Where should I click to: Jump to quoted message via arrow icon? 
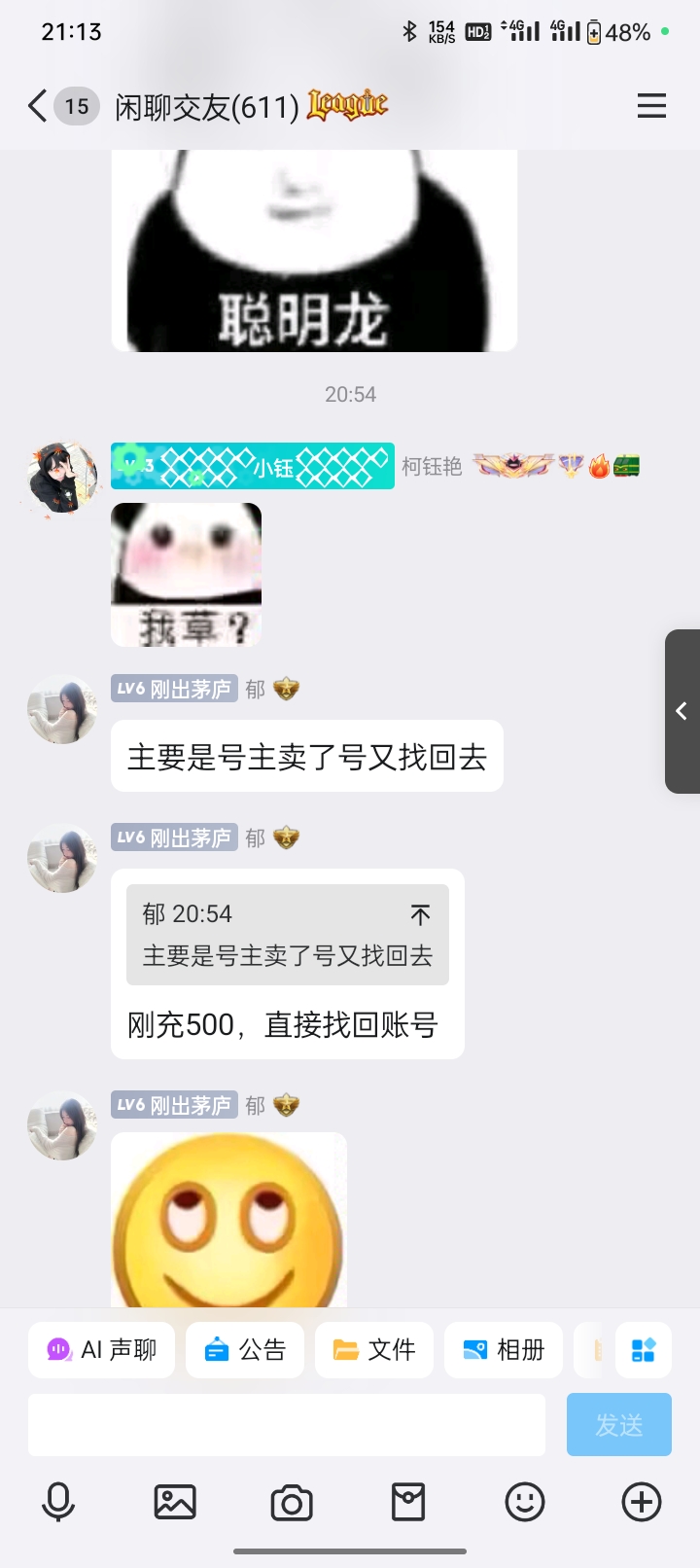click(x=420, y=914)
